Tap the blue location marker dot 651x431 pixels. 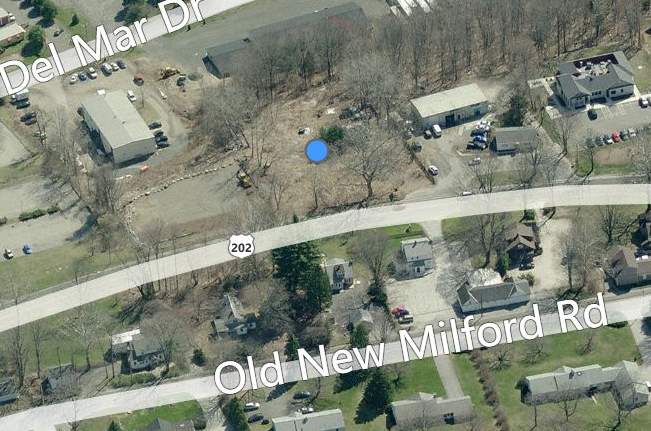pyautogui.click(x=317, y=151)
